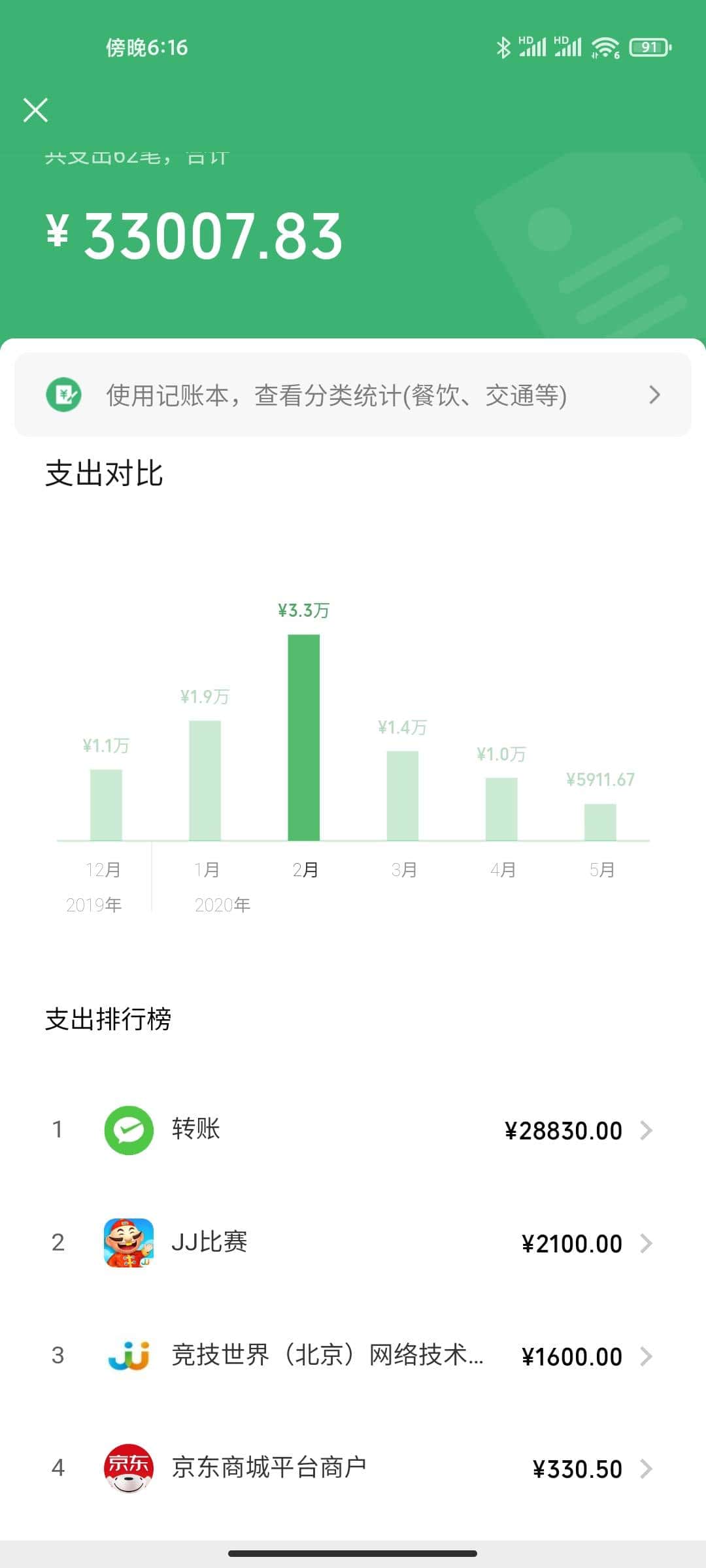
Task: Tap the Bluetooth icon in status bar
Action: tap(503, 47)
